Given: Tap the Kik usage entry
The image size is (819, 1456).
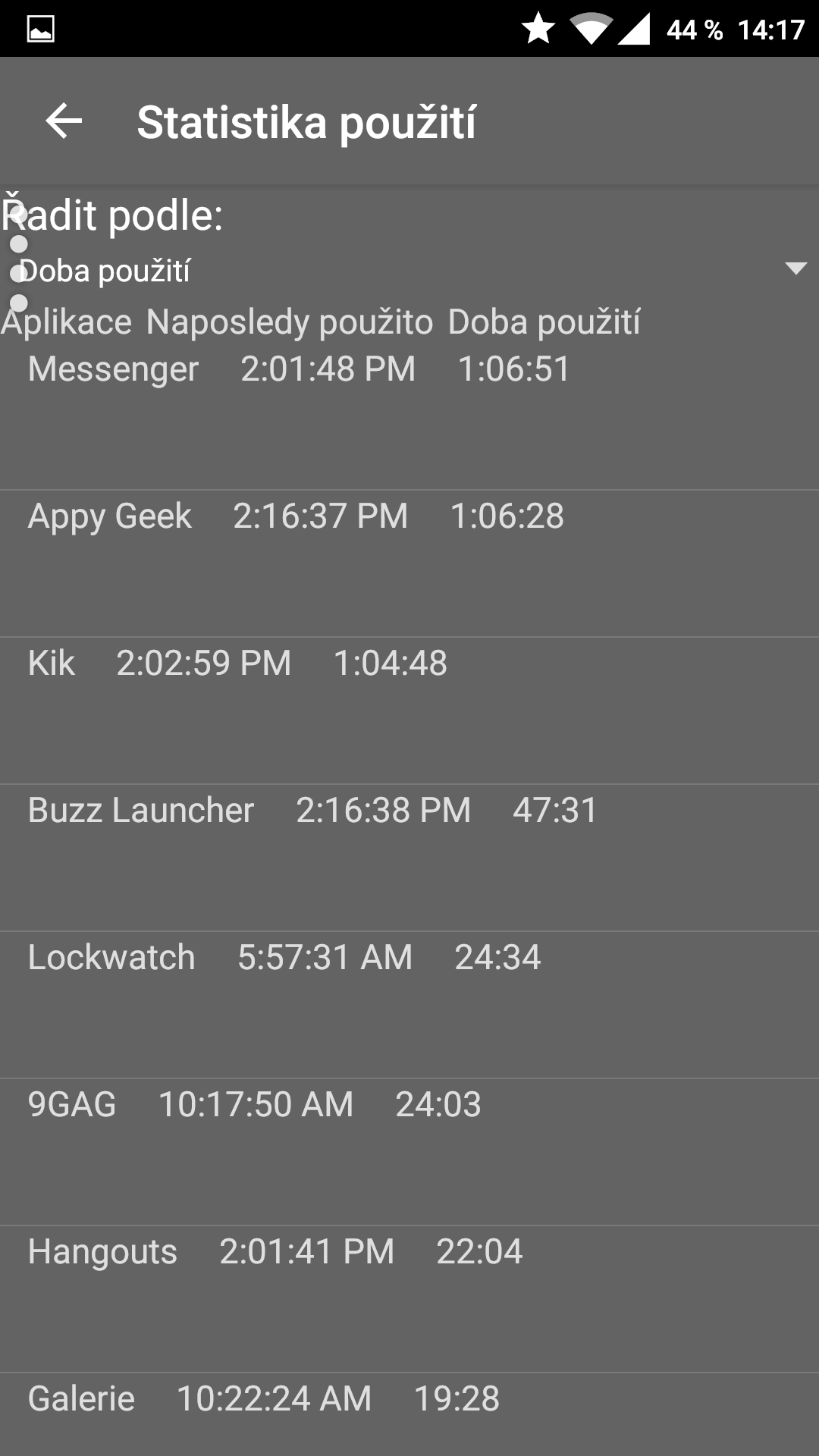Looking at the screenshot, I should tap(409, 711).
